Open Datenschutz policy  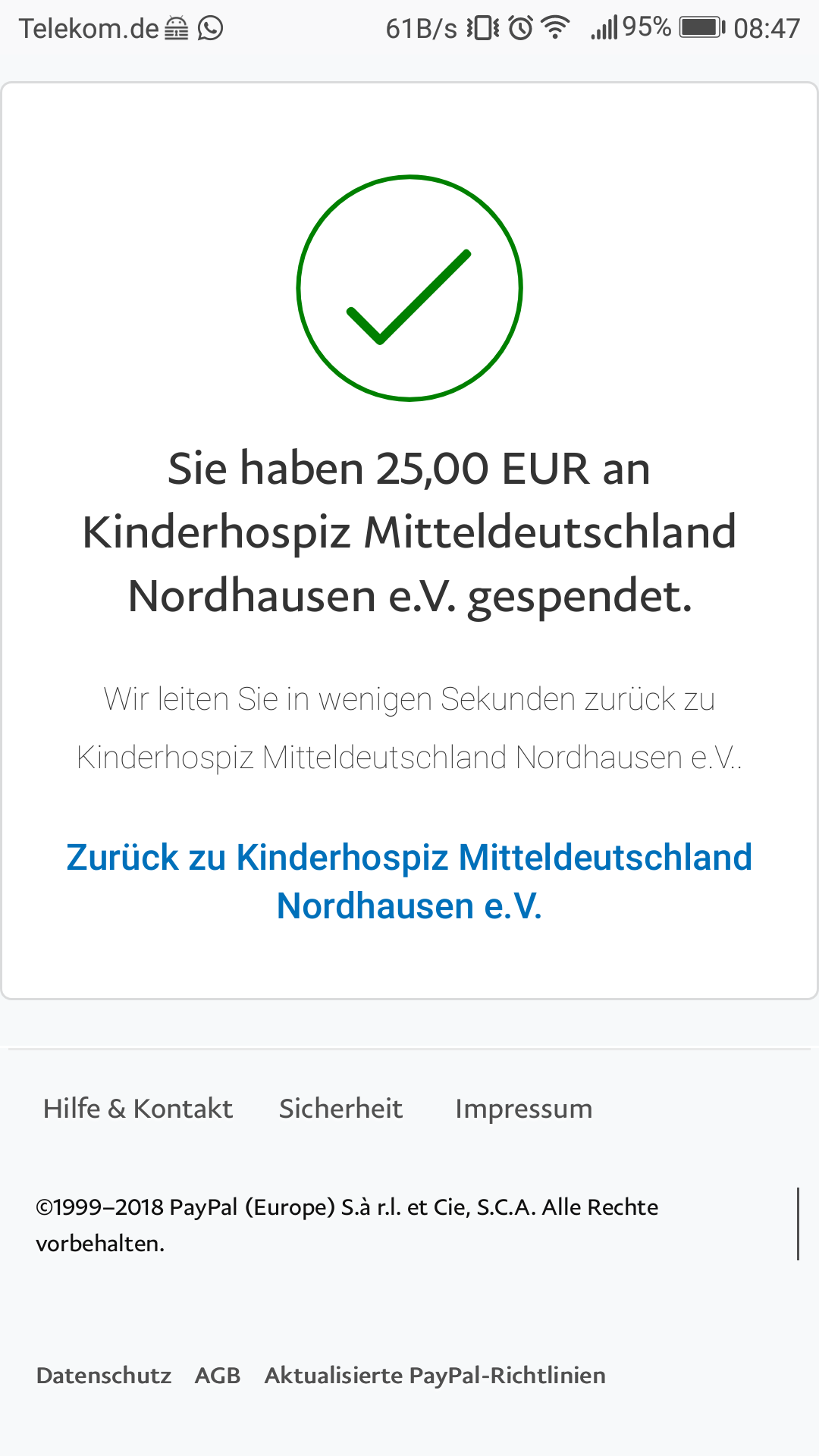pos(104,1375)
